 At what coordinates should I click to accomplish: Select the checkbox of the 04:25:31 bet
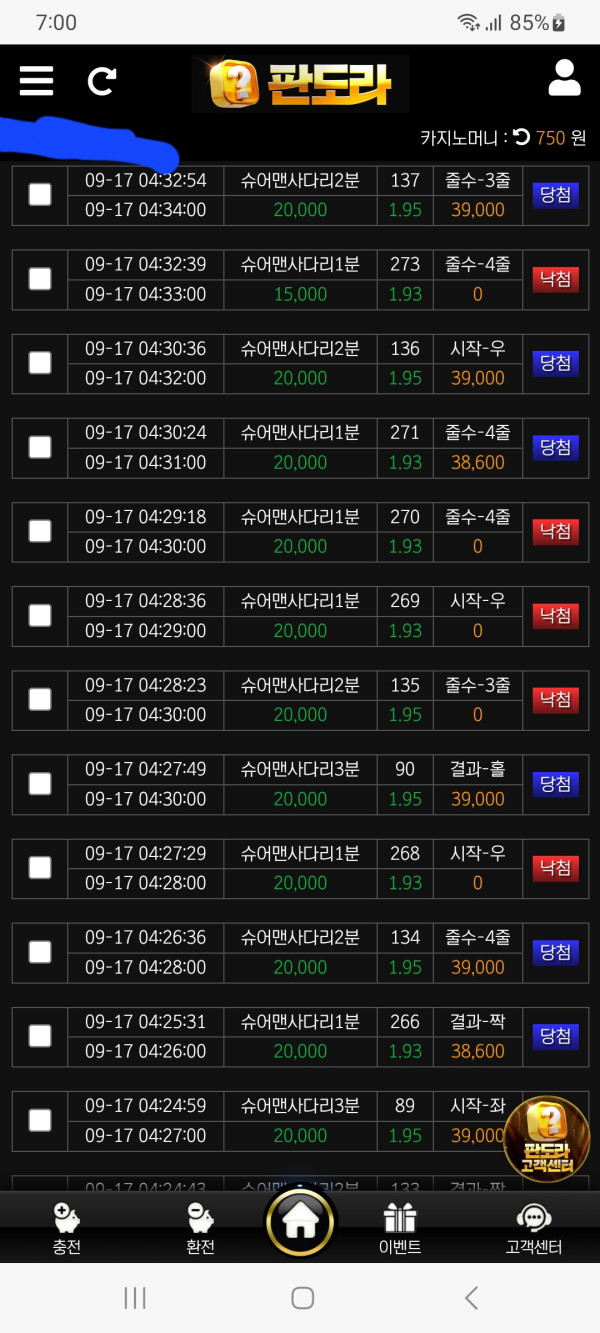[x=40, y=1035]
